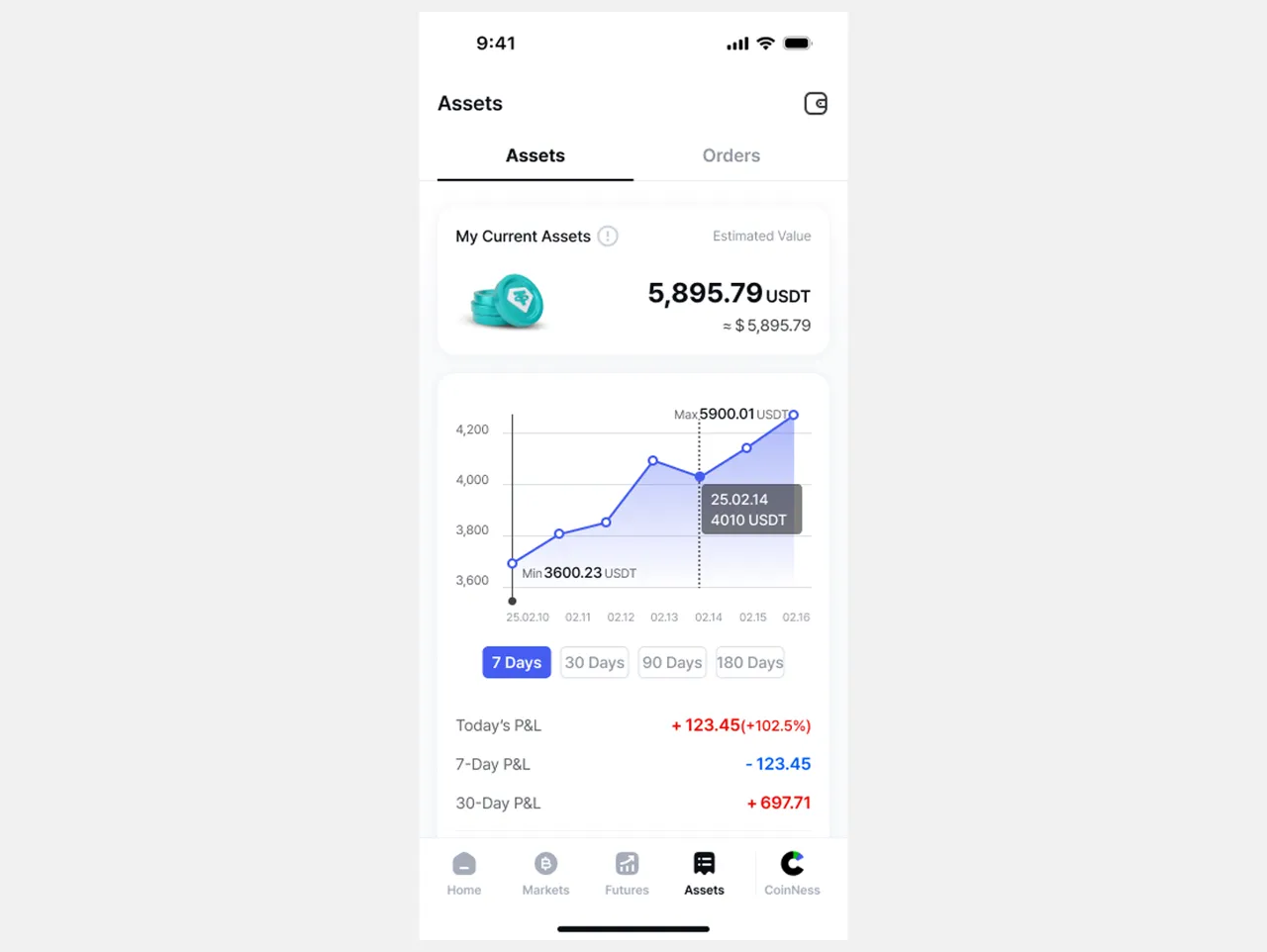Go to the Home tab
Screen dimensions: 1267x952
coord(463,873)
